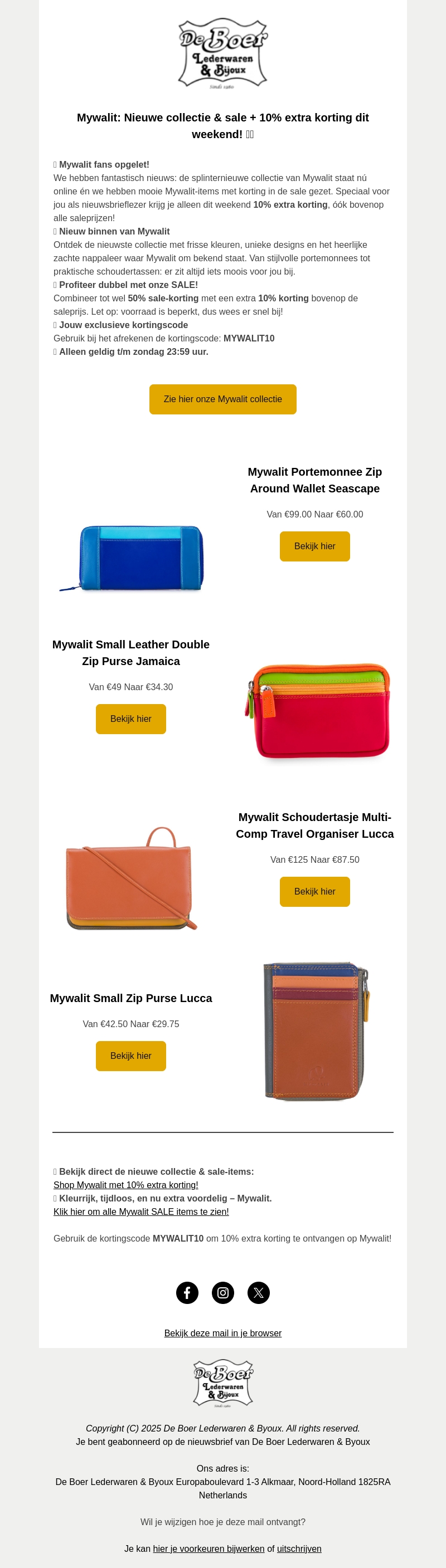View the orange Lucca shoulder bag image
The height and width of the screenshot is (1568, 446).
point(130,879)
